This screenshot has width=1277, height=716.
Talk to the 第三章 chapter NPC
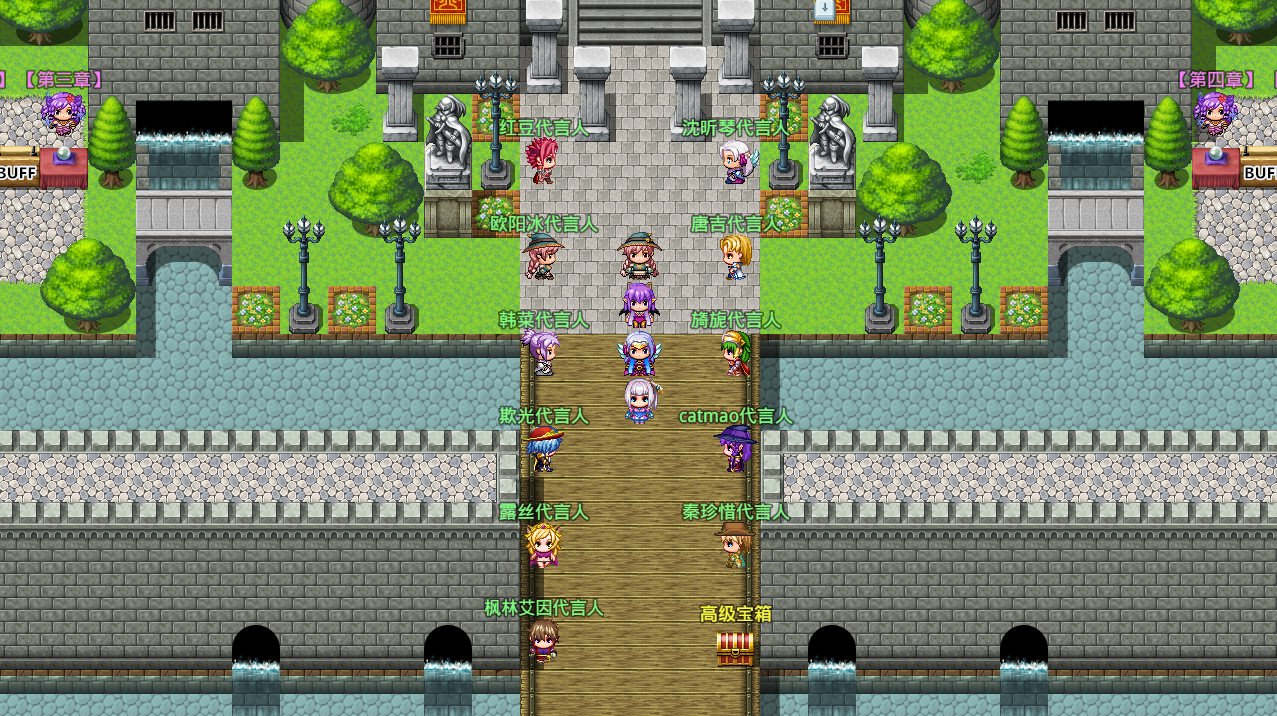[x=62, y=113]
